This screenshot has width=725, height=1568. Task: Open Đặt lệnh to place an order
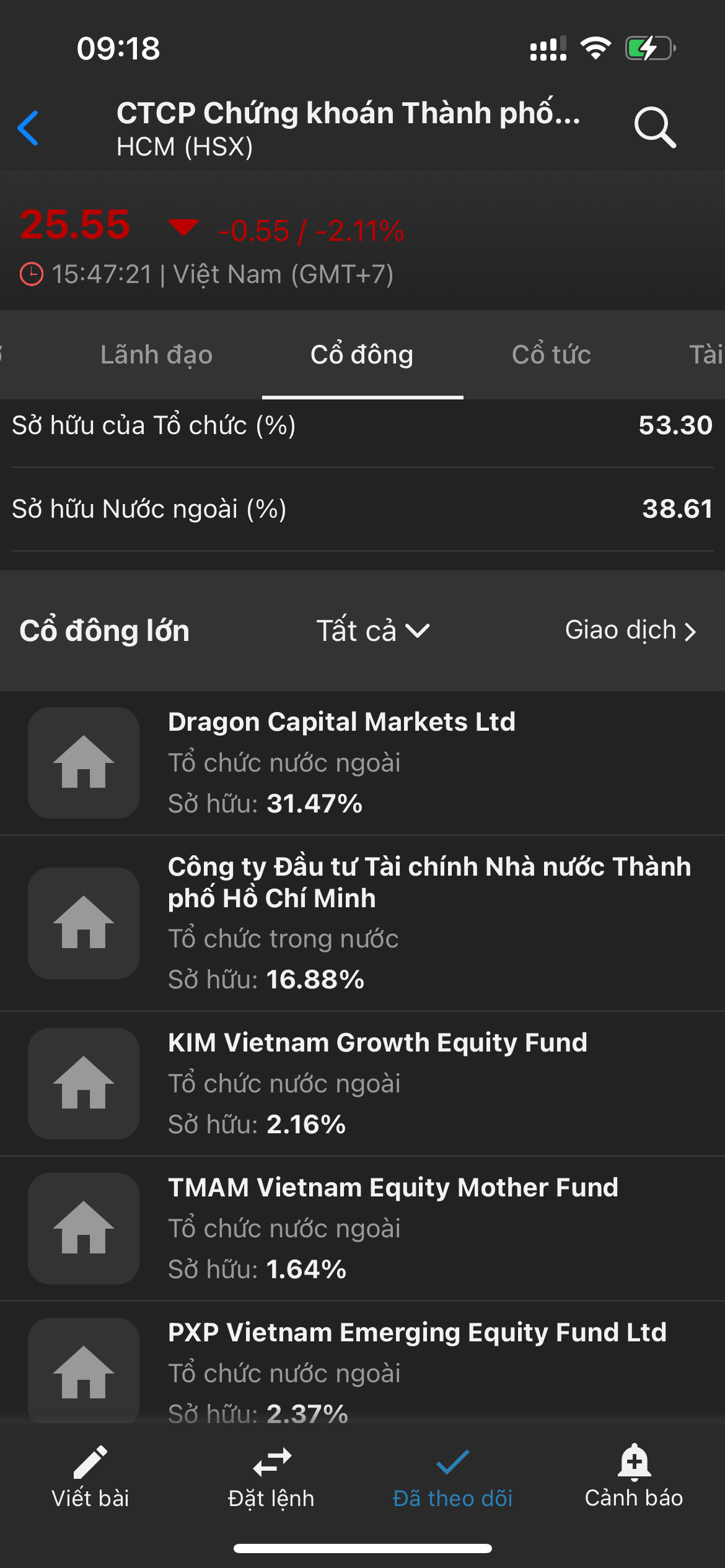tap(271, 1478)
